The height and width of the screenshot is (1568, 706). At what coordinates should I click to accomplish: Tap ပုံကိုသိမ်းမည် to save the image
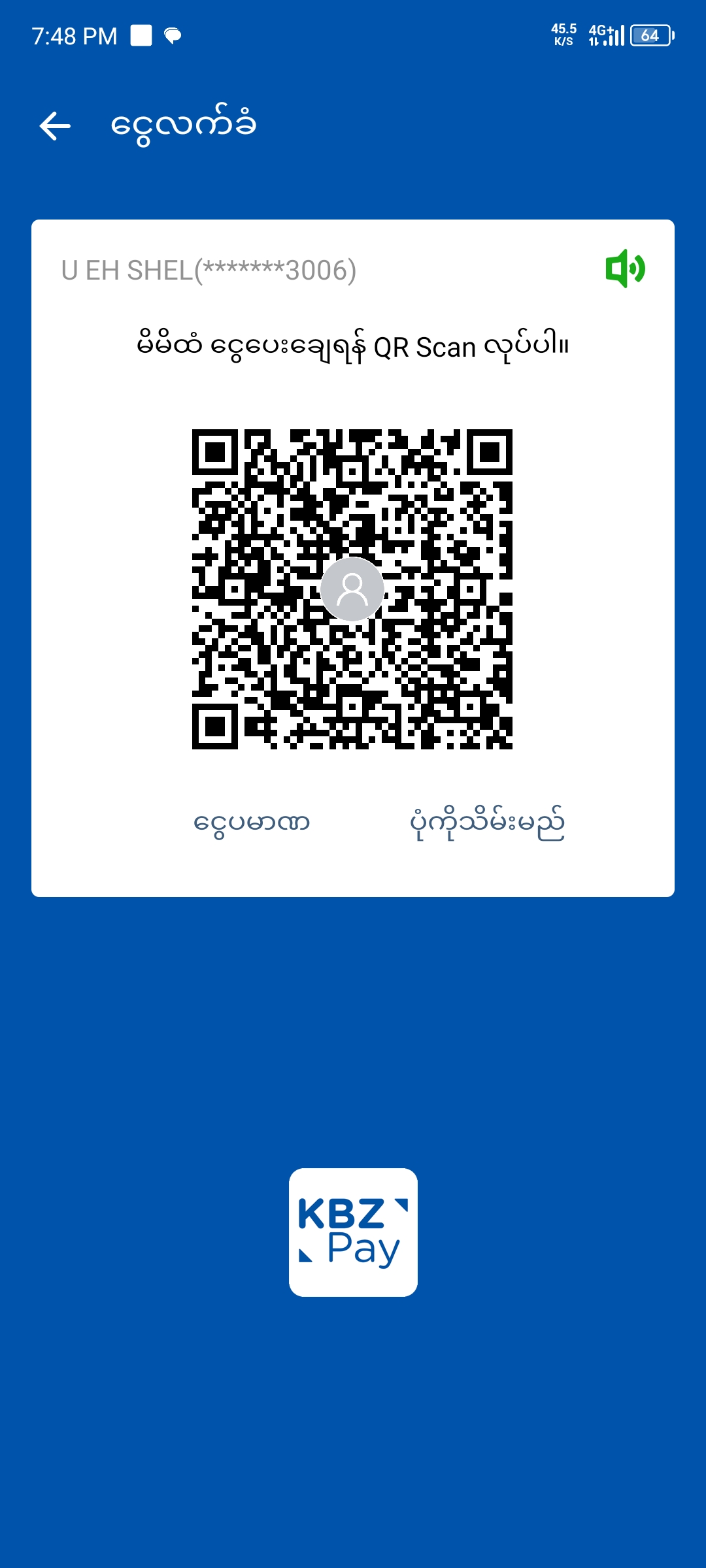pyautogui.click(x=487, y=823)
